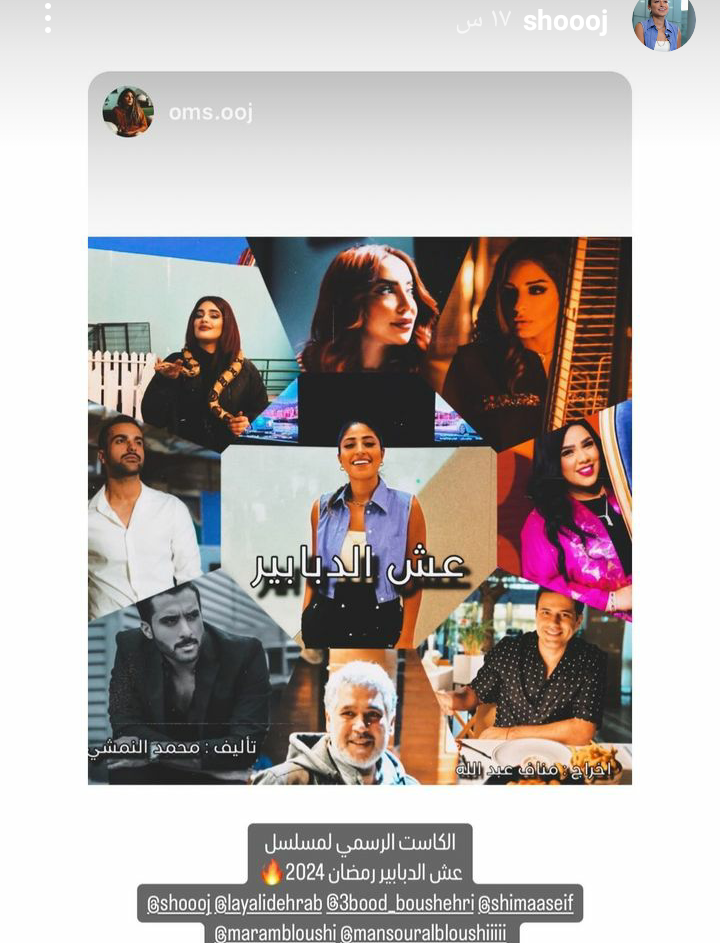Open the story options three-dot menu

coord(47,18)
